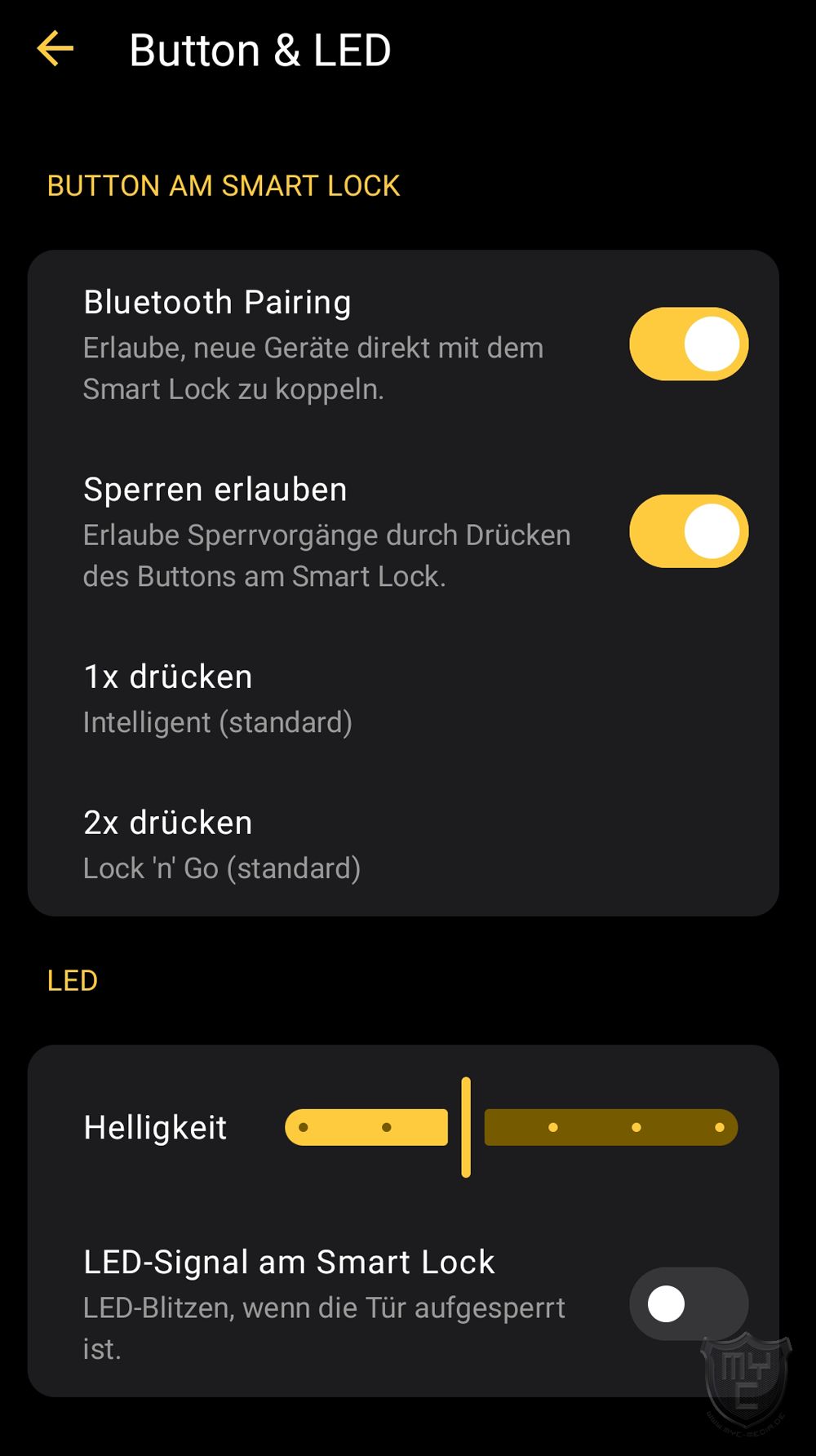Enable LED-Signal am Smart Lock
This screenshot has width=816, height=1456.
[x=688, y=1303]
